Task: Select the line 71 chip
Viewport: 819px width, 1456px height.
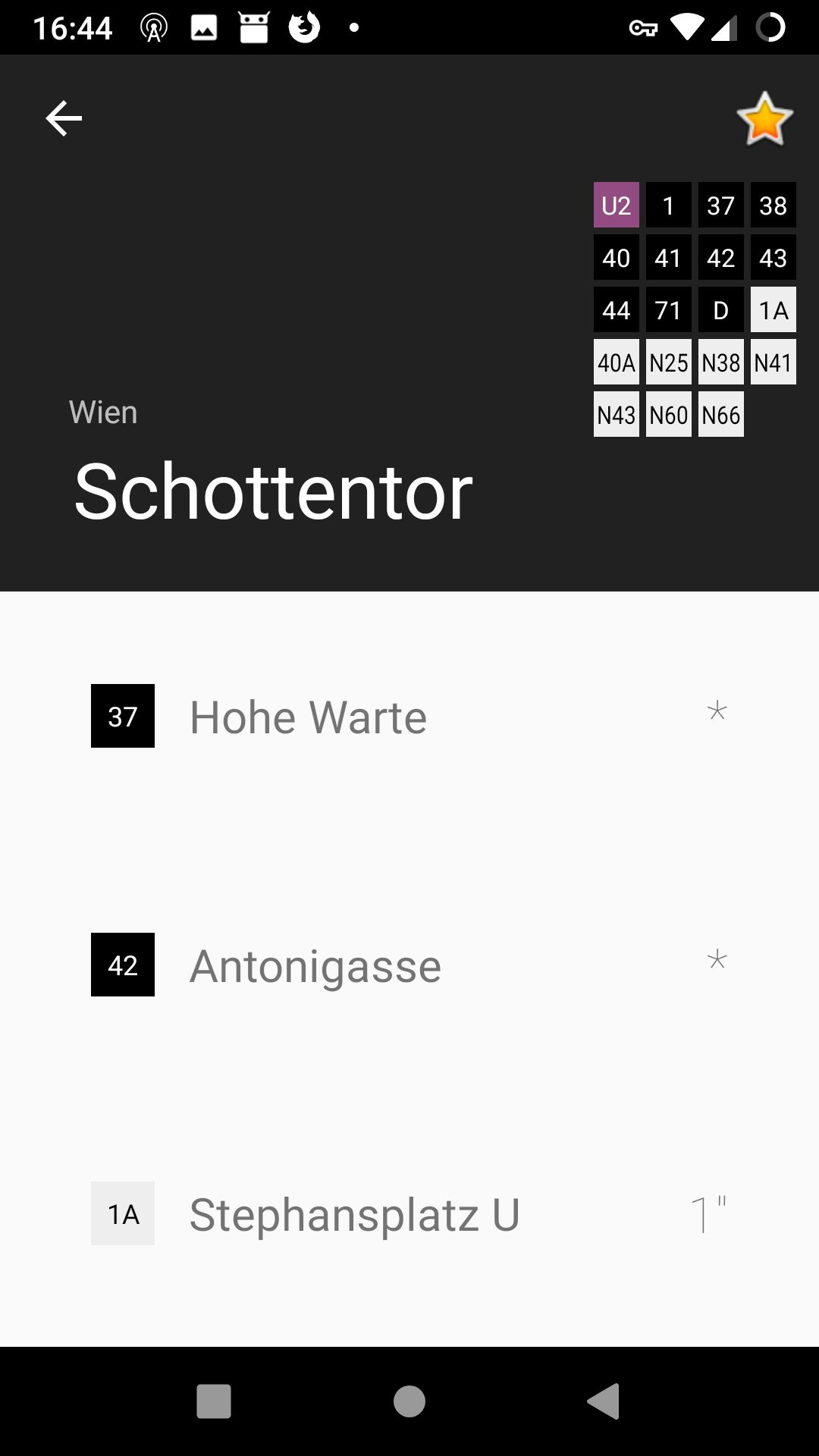Action: 668,310
